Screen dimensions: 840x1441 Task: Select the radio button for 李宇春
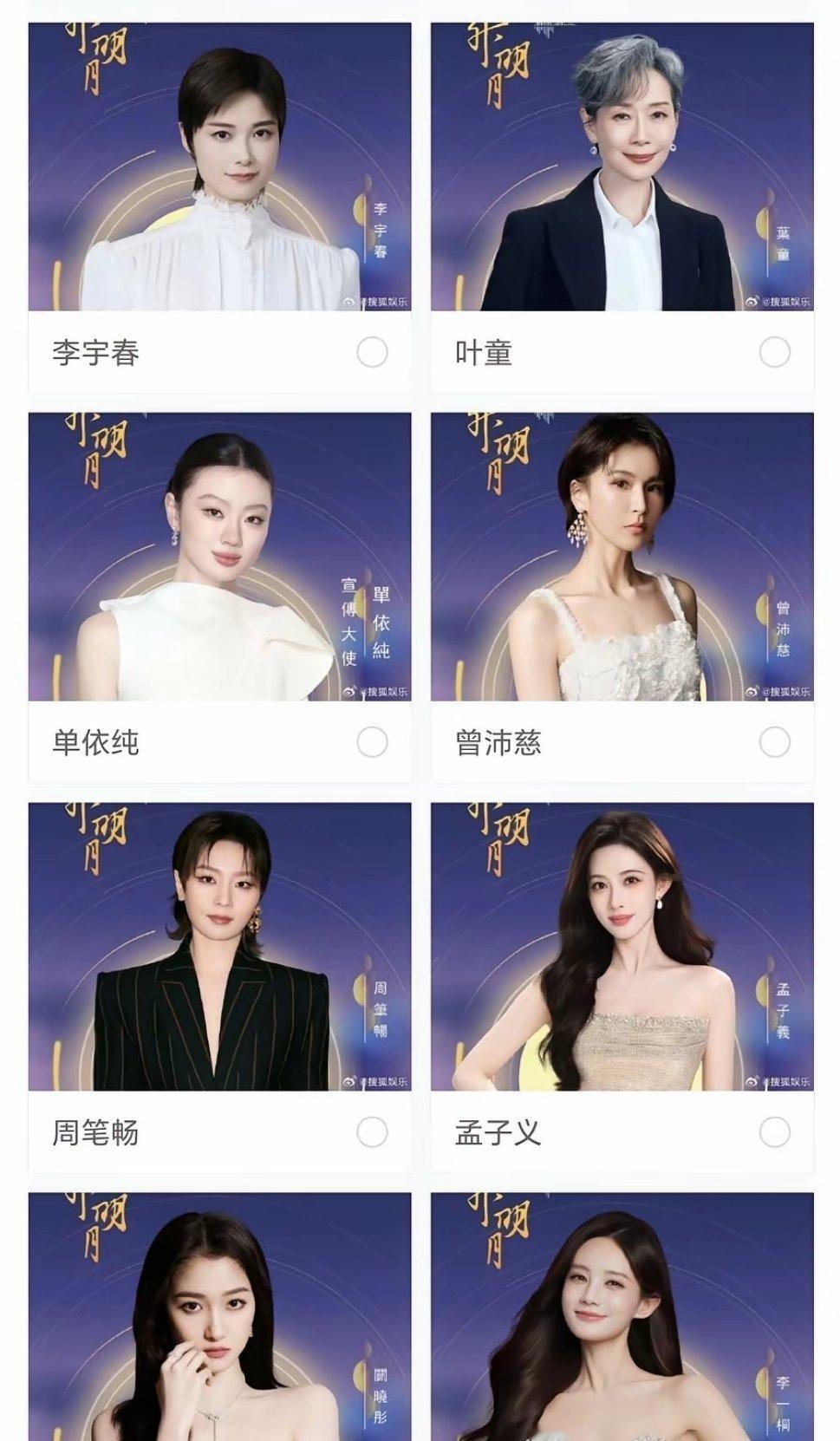point(372,353)
